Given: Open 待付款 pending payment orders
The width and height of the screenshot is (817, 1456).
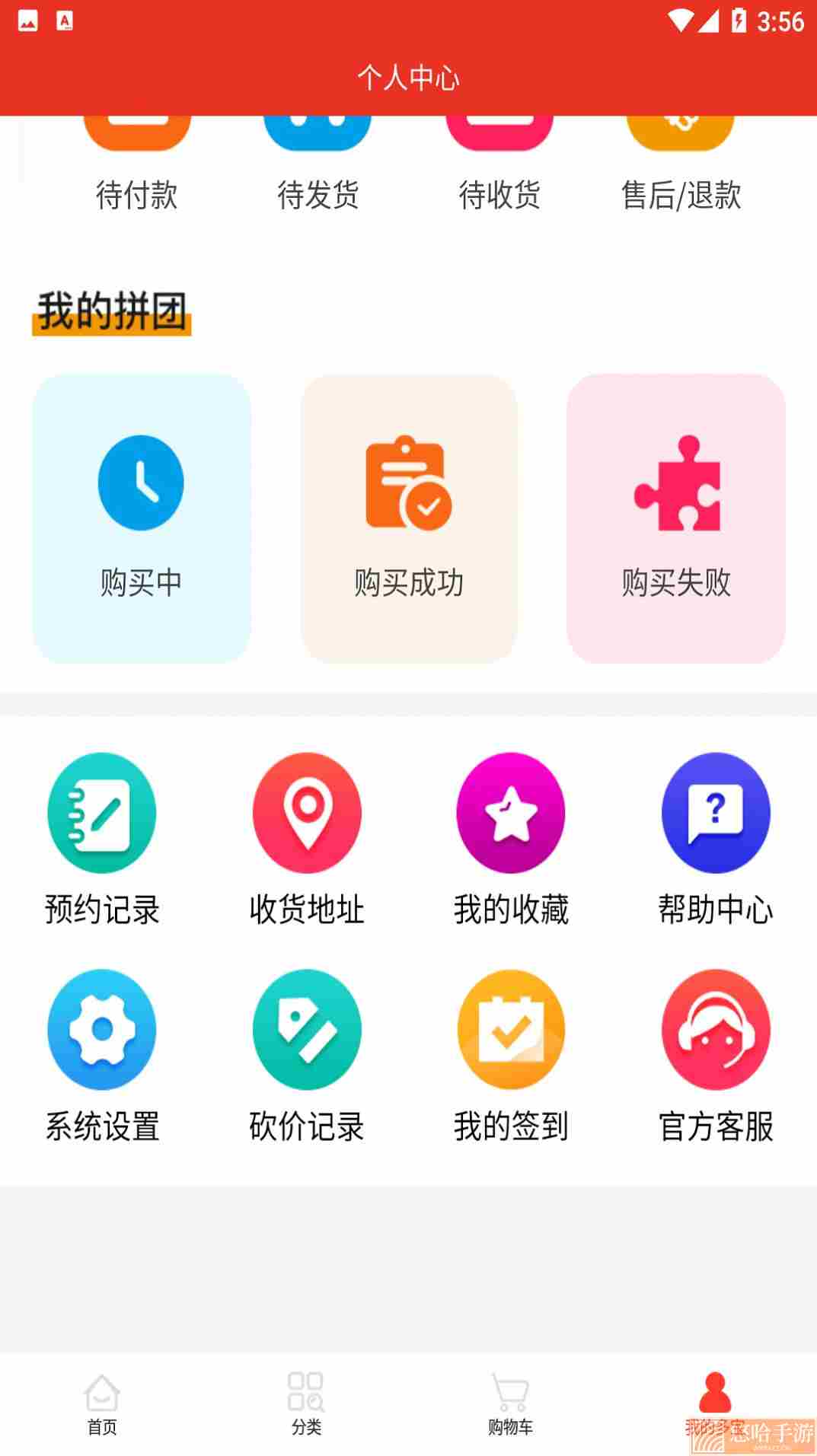Looking at the screenshot, I should (x=136, y=164).
